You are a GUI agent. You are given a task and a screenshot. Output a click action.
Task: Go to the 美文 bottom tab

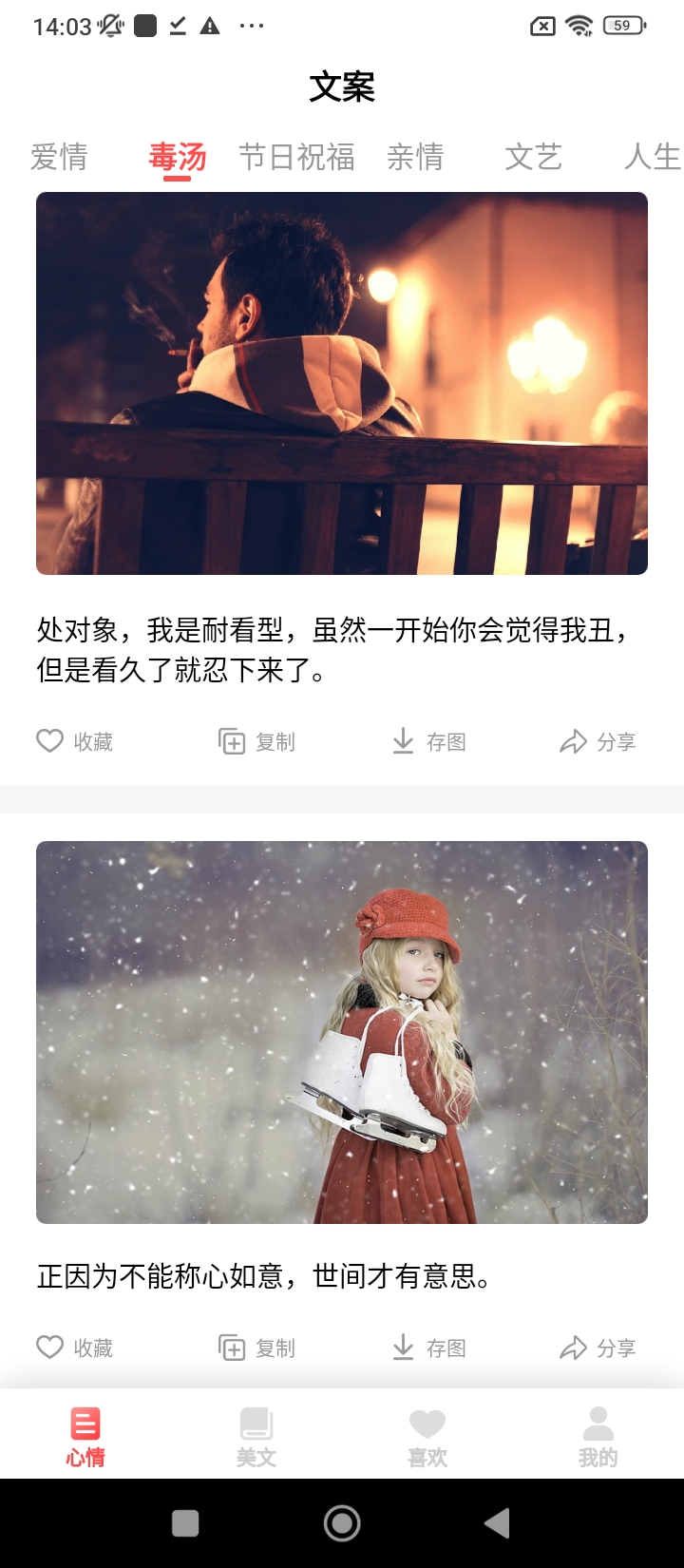(x=256, y=1437)
